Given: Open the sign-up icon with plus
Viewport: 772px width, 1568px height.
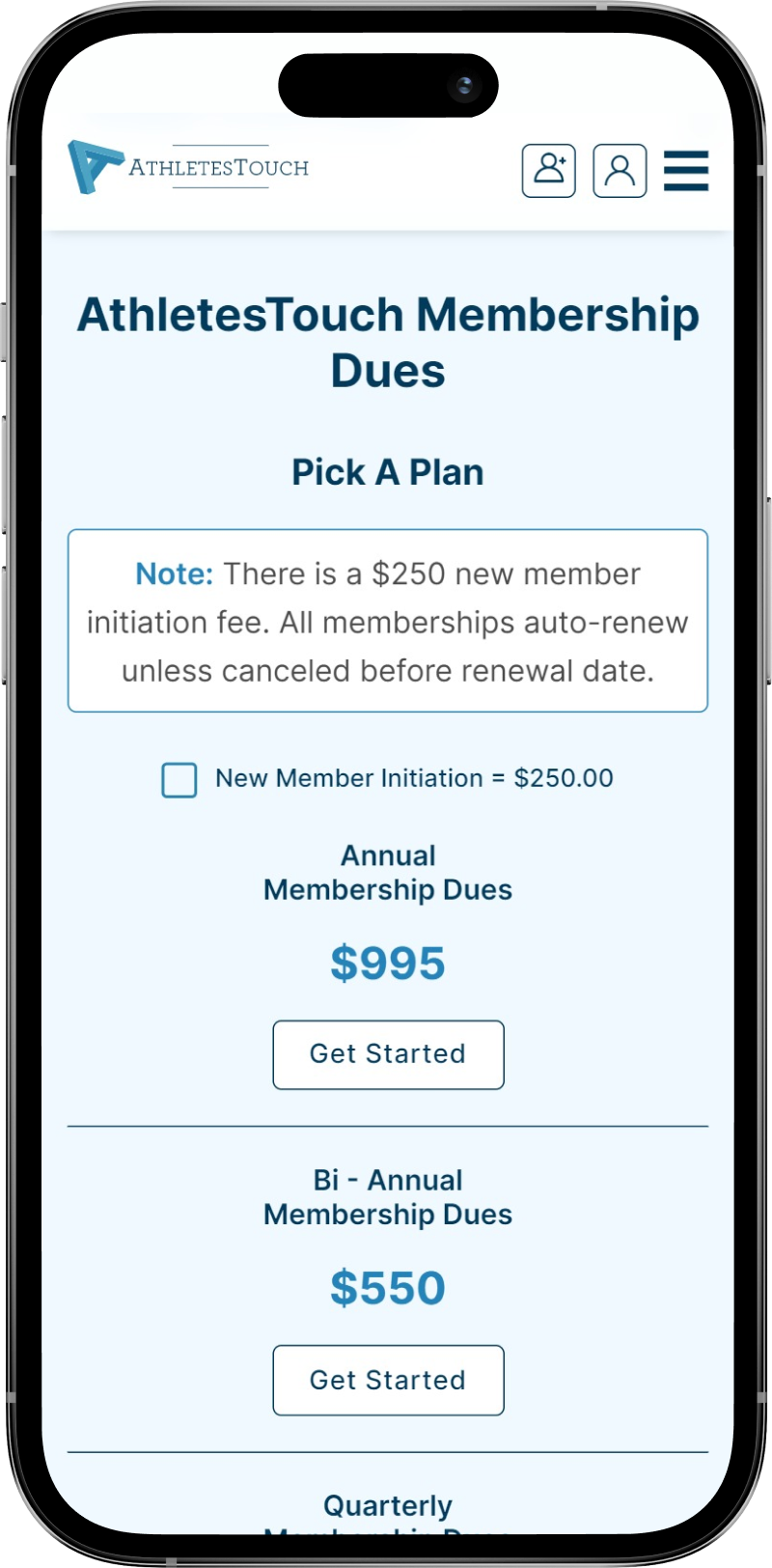Looking at the screenshot, I should 548,171.
